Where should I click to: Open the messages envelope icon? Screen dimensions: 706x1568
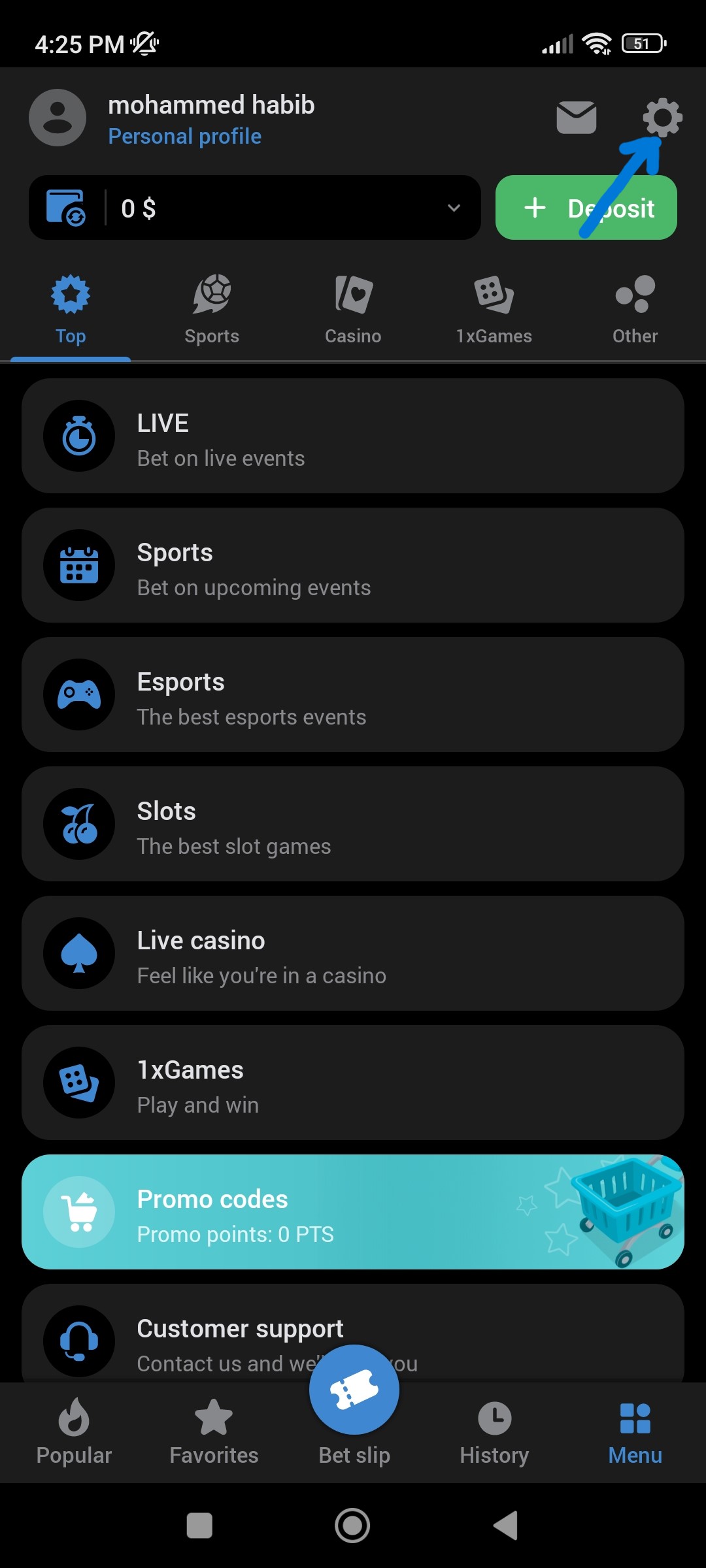[x=576, y=118]
